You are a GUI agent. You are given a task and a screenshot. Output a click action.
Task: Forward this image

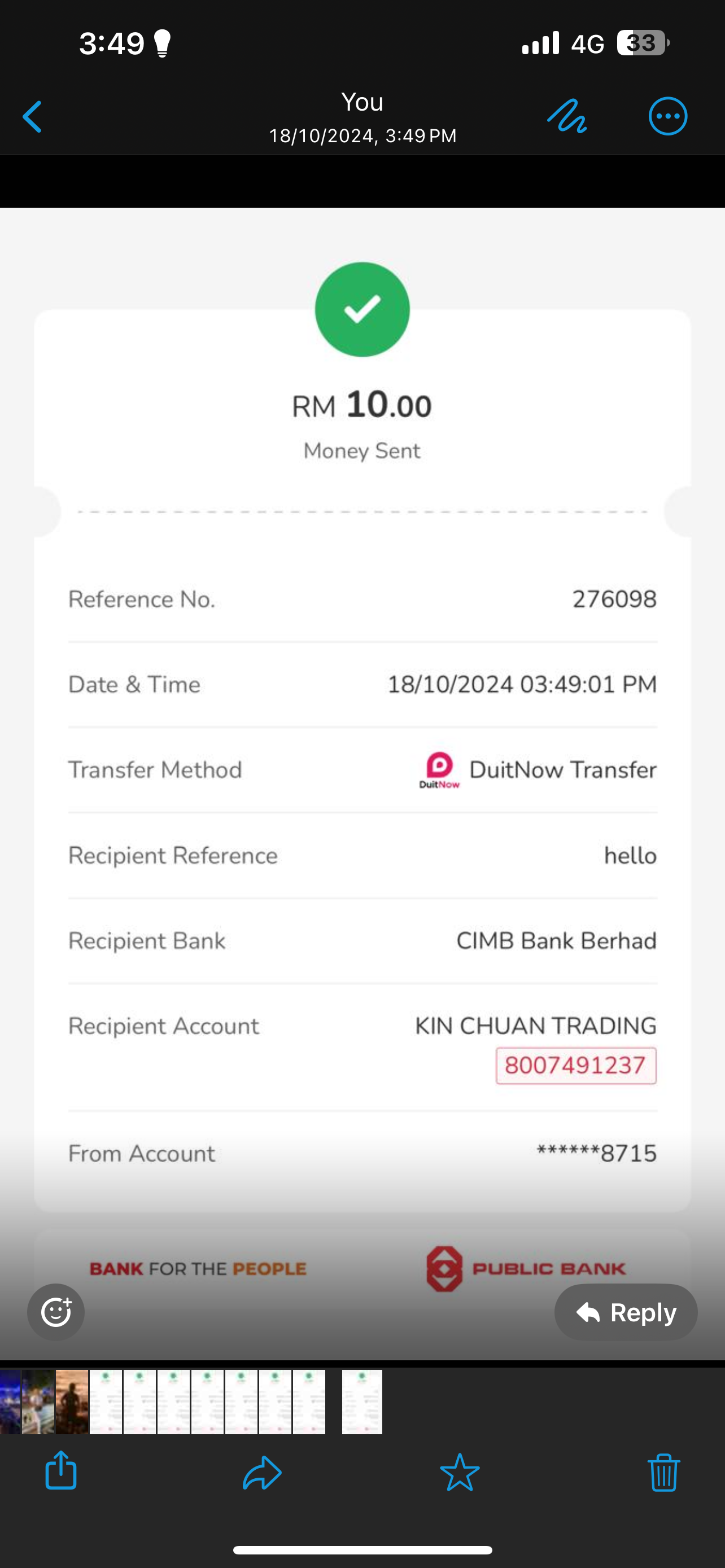coord(262,1473)
